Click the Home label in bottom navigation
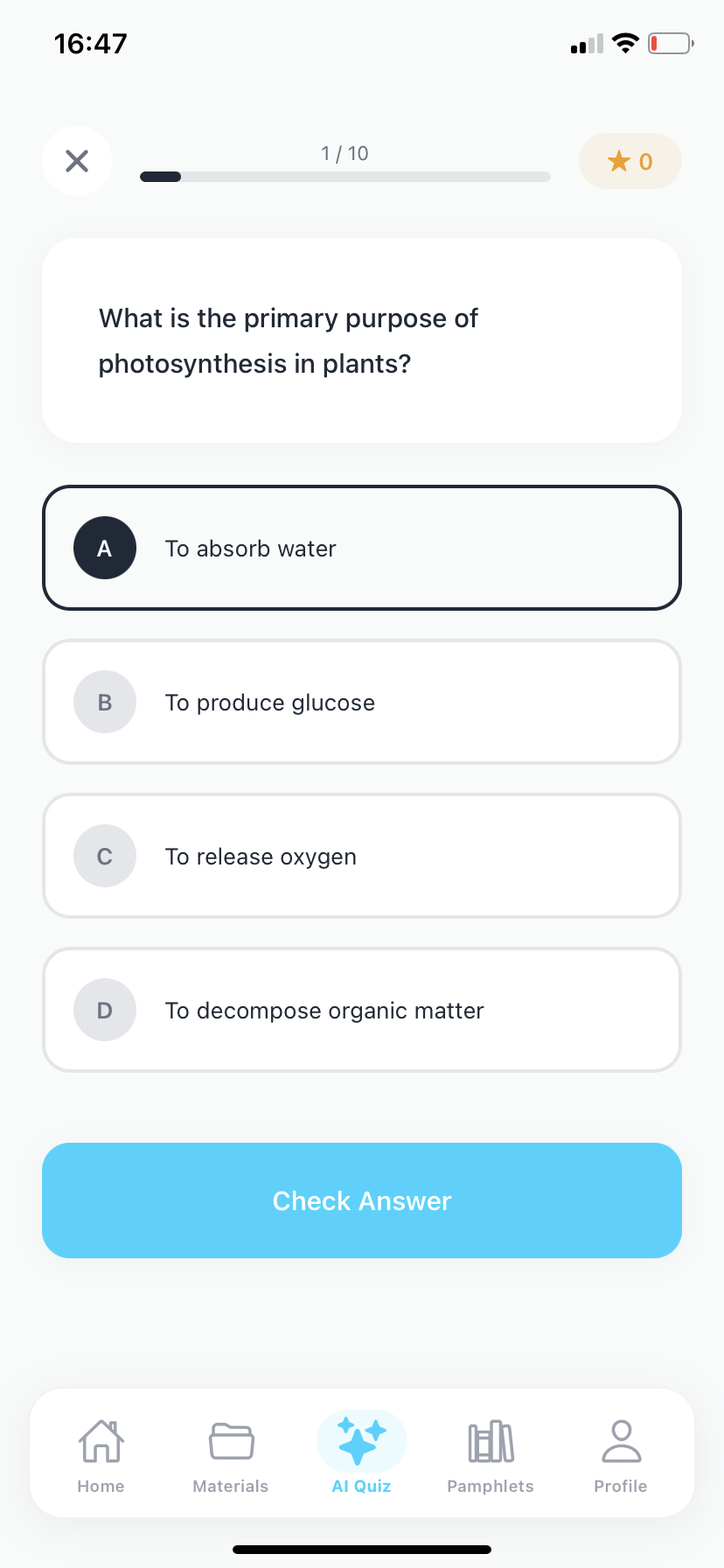Image resolution: width=724 pixels, height=1568 pixels. [x=101, y=1485]
